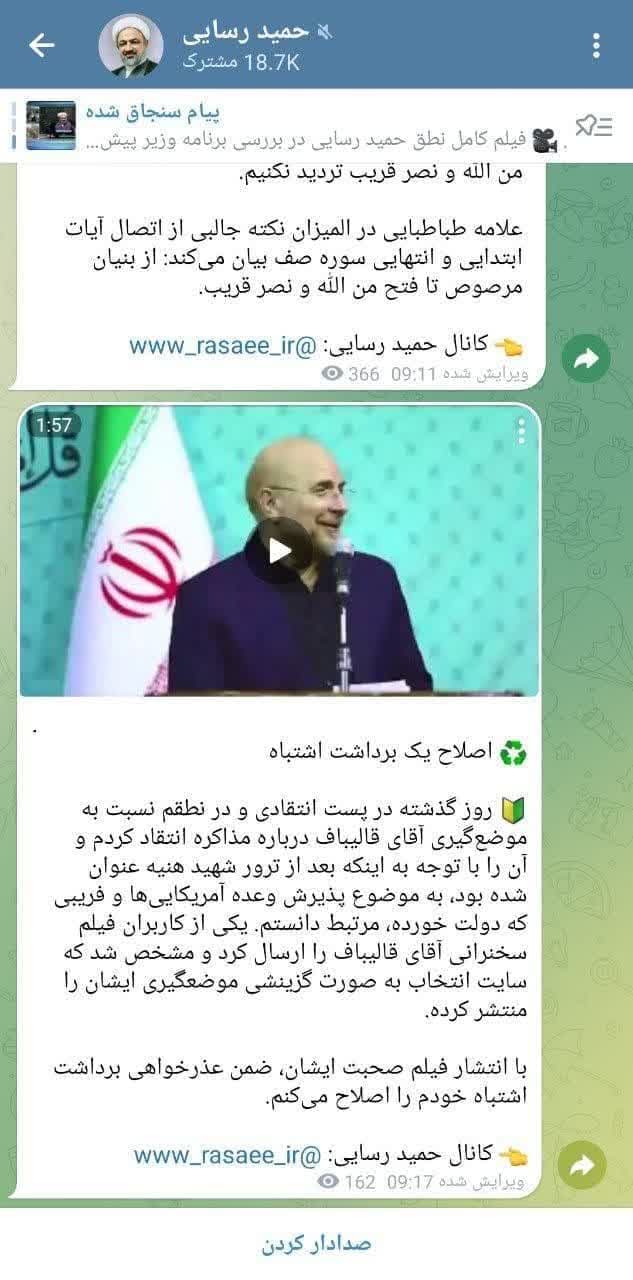This screenshot has width=633, height=1280.
Task: Open the pinned message banner
Action: pyautogui.click(x=300, y=126)
